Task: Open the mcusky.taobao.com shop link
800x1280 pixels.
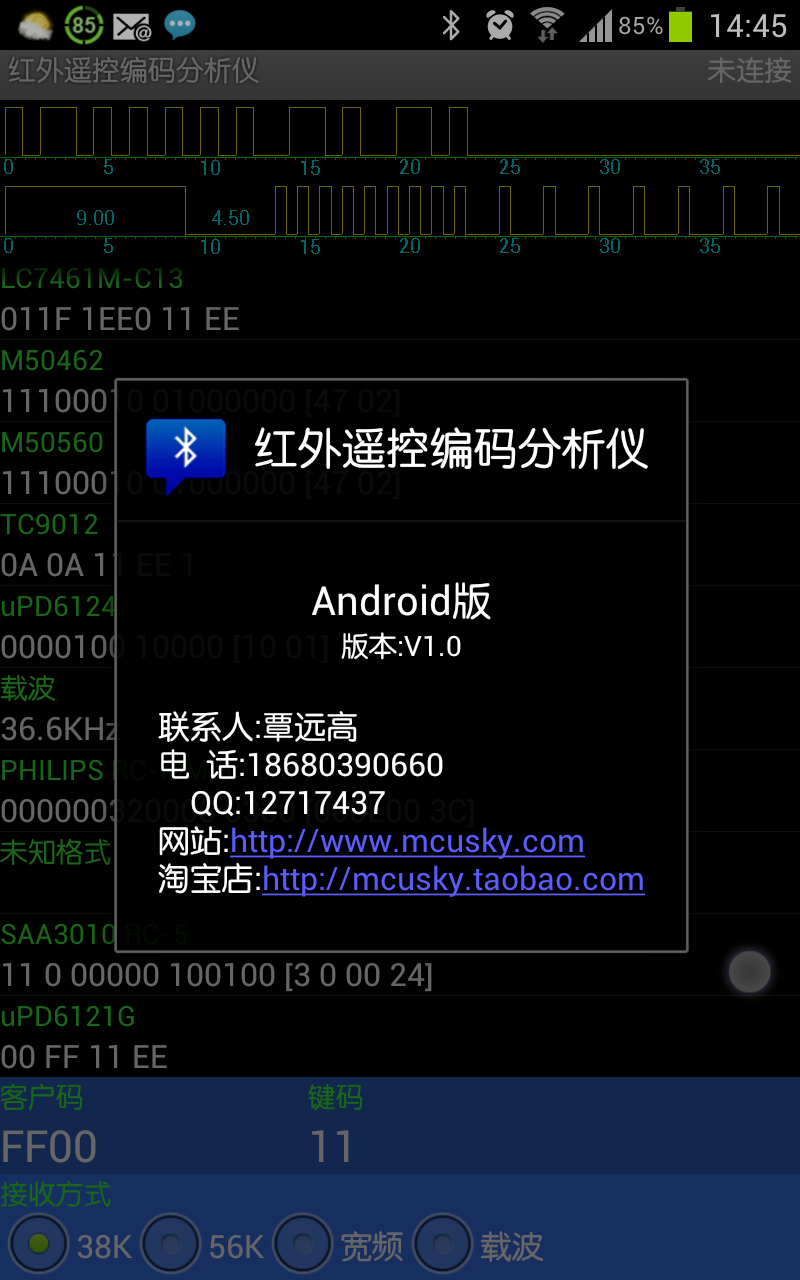Action: pos(453,880)
